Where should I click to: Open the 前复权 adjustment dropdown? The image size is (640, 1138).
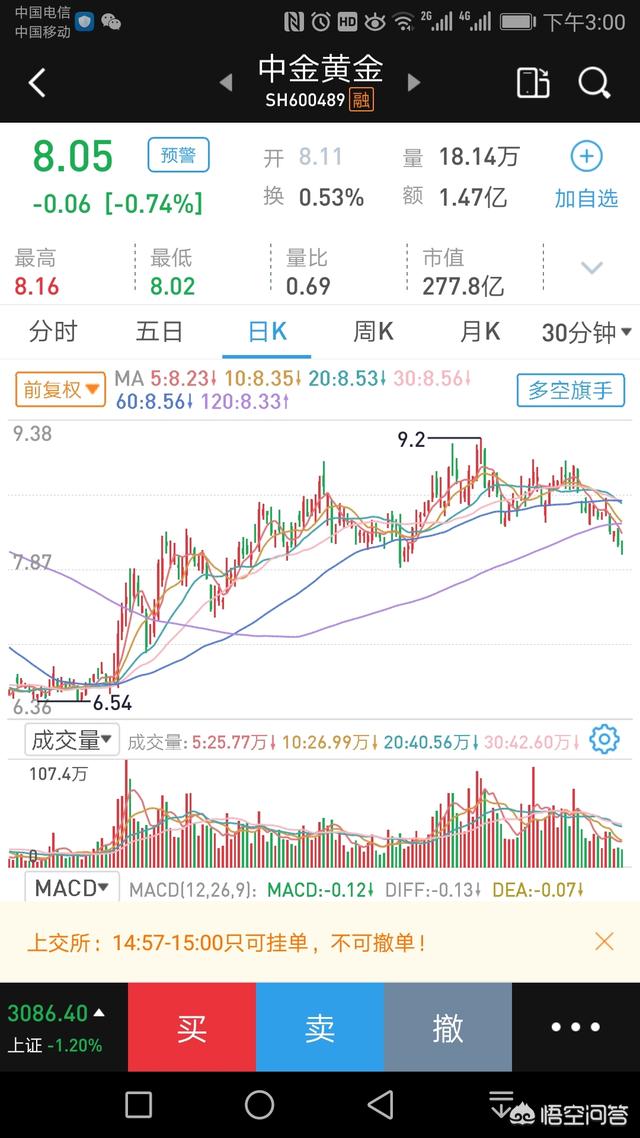click(x=60, y=389)
